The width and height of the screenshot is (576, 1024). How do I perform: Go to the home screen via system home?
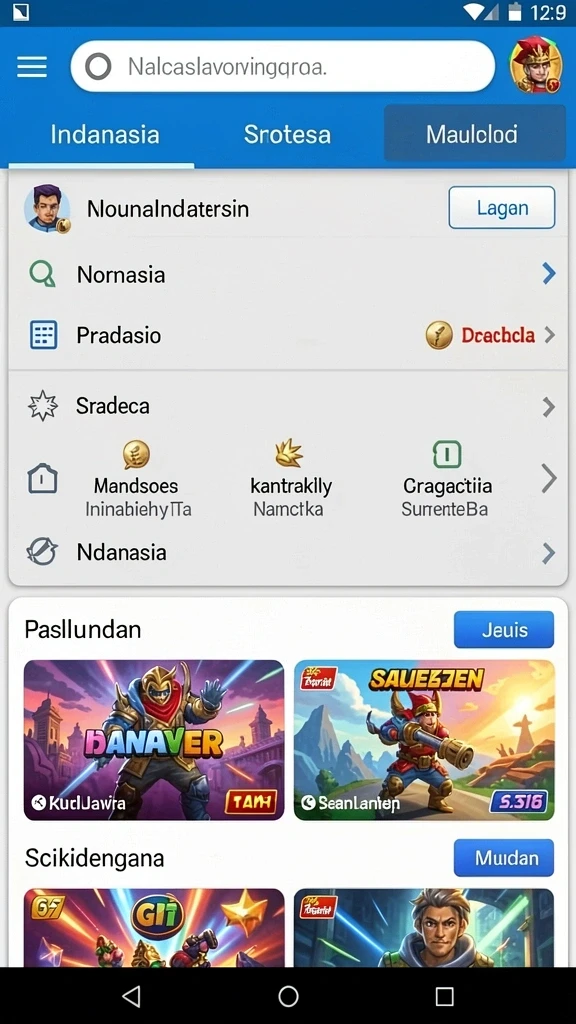pyautogui.click(x=288, y=996)
